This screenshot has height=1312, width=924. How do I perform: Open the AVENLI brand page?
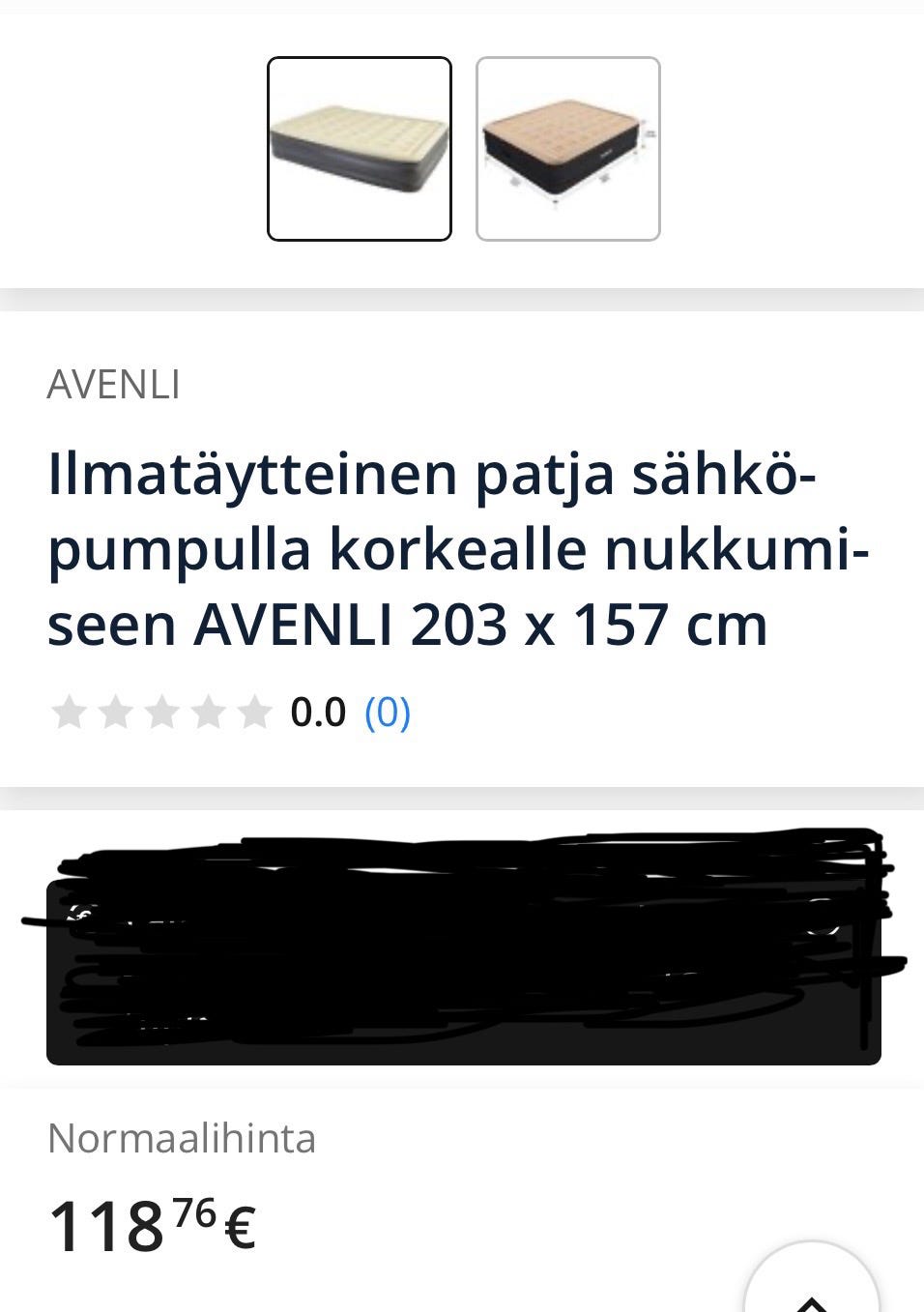(115, 387)
